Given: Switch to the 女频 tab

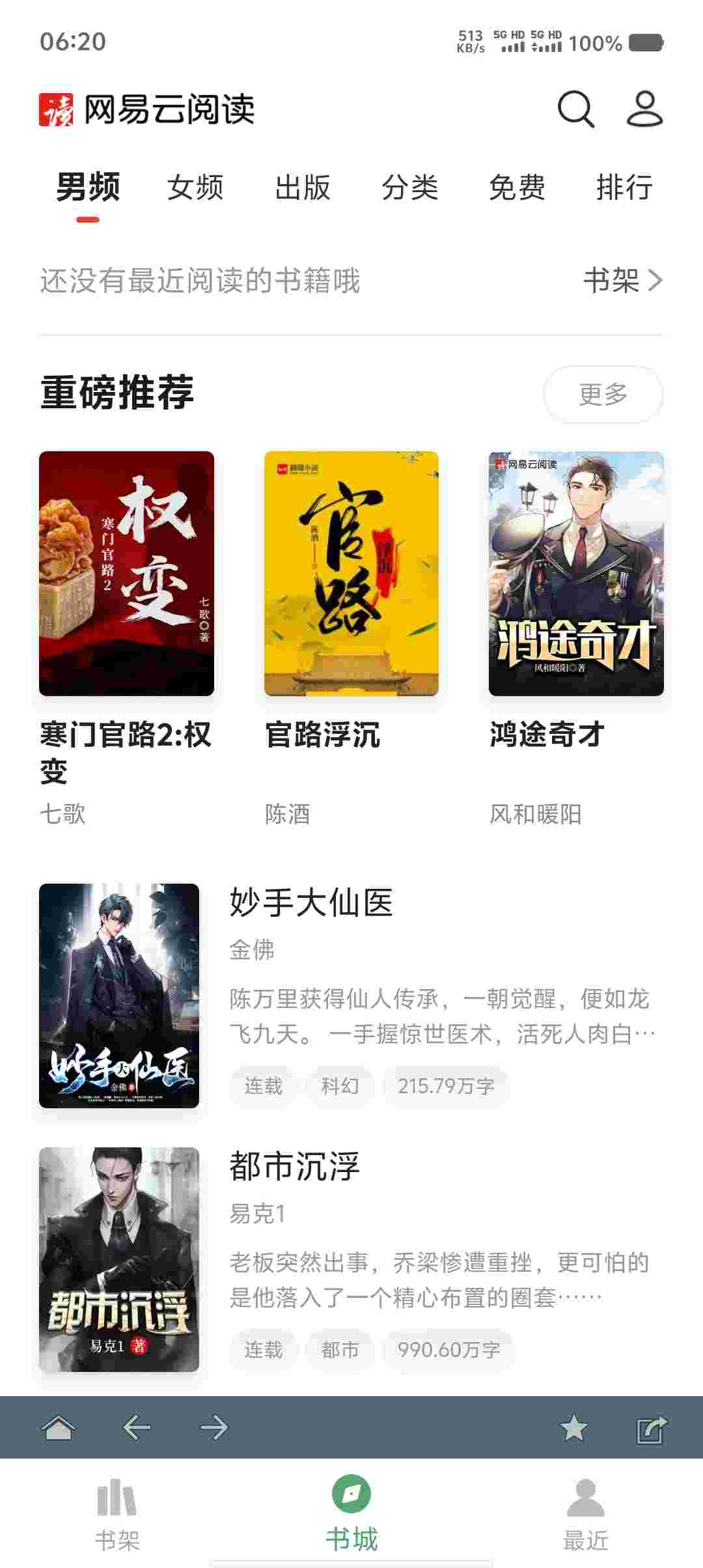Looking at the screenshot, I should click(x=195, y=188).
